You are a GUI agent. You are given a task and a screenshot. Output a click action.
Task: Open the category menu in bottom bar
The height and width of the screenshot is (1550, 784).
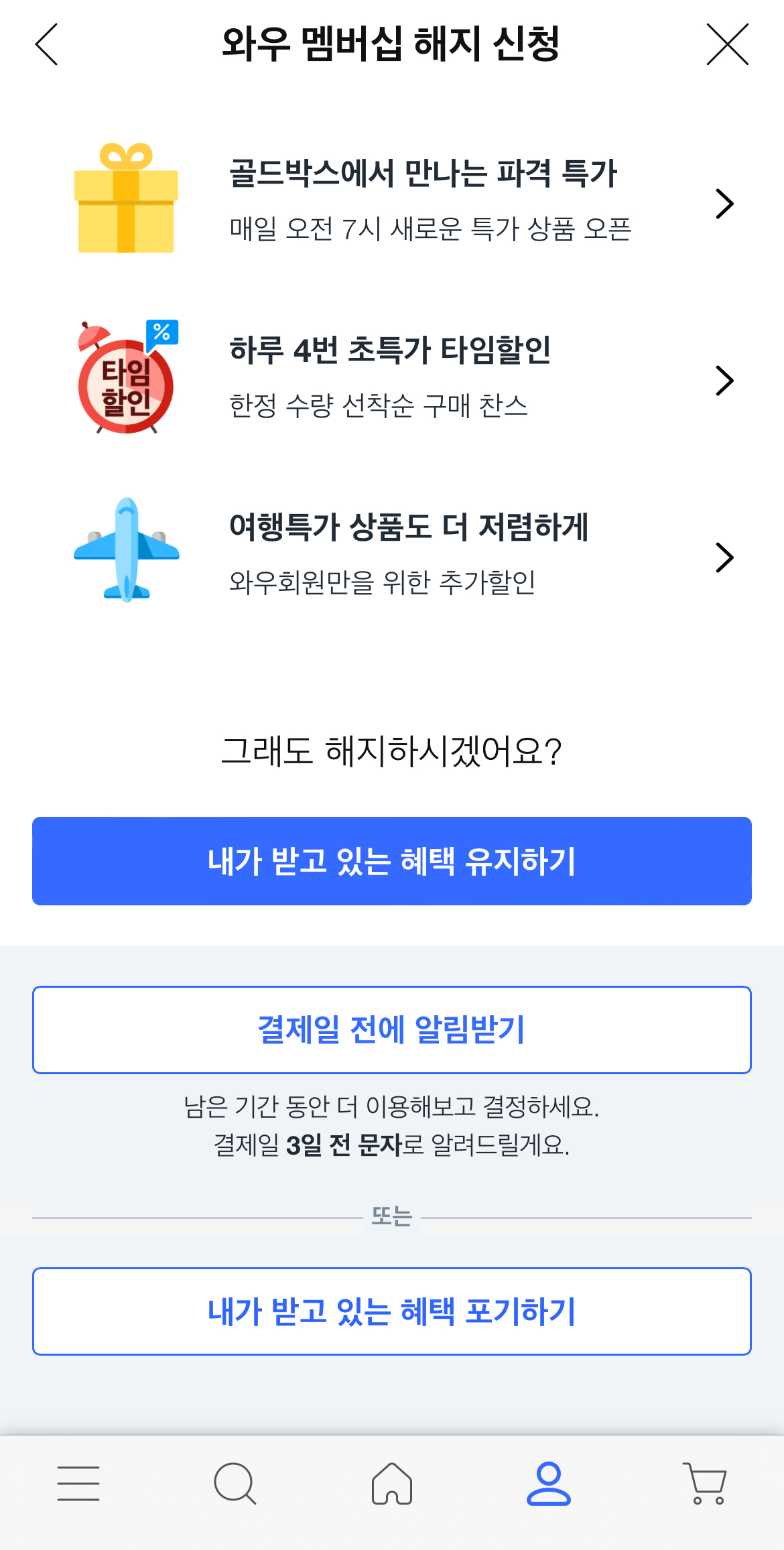pos(78,1483)
